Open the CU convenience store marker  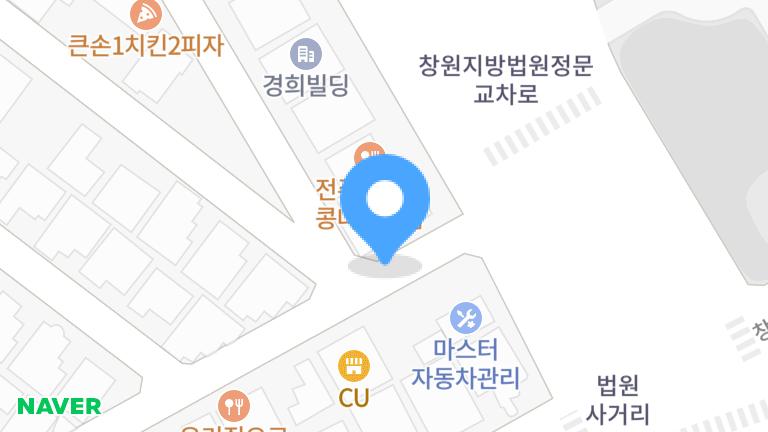pyautogui.click(x=354, y=366)
